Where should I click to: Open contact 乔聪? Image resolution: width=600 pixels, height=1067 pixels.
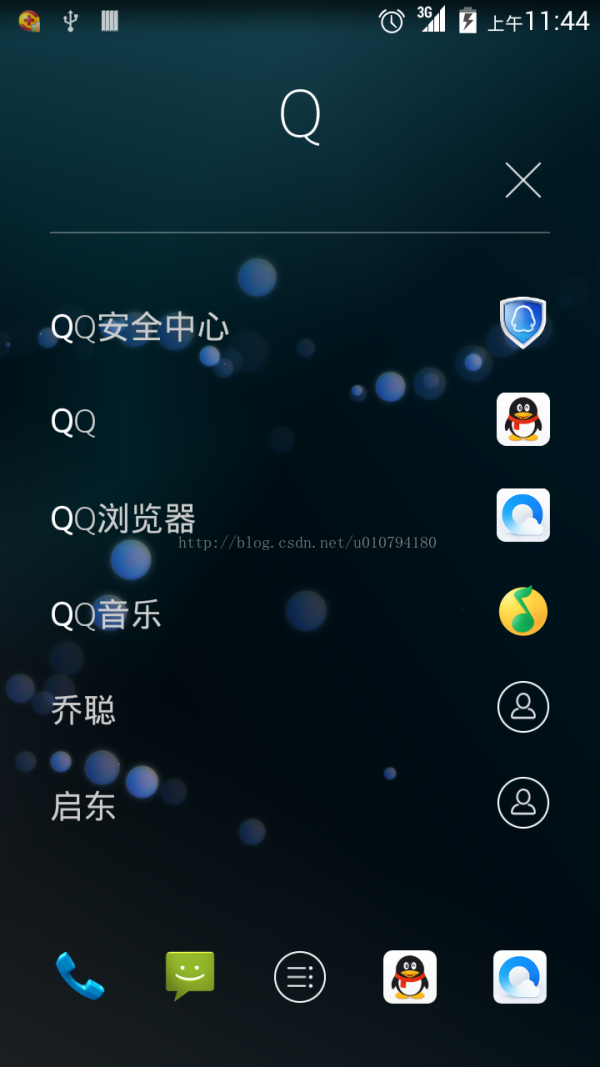[84, 710]
